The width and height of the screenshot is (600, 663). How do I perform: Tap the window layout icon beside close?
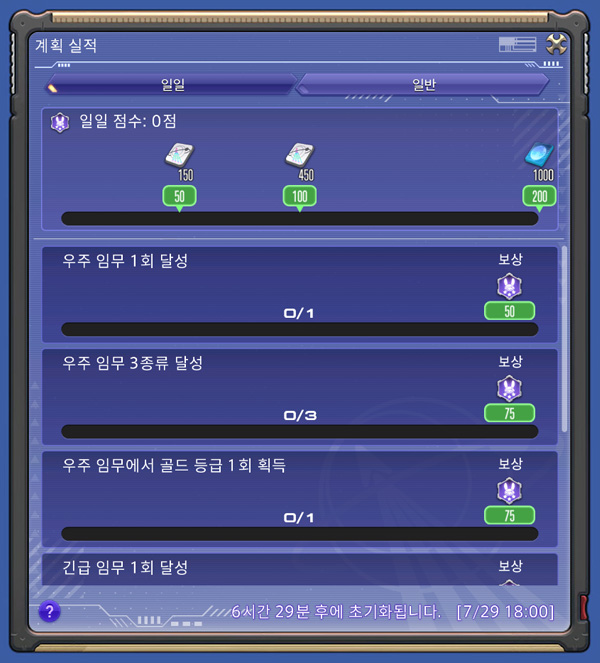click(517, 44)
